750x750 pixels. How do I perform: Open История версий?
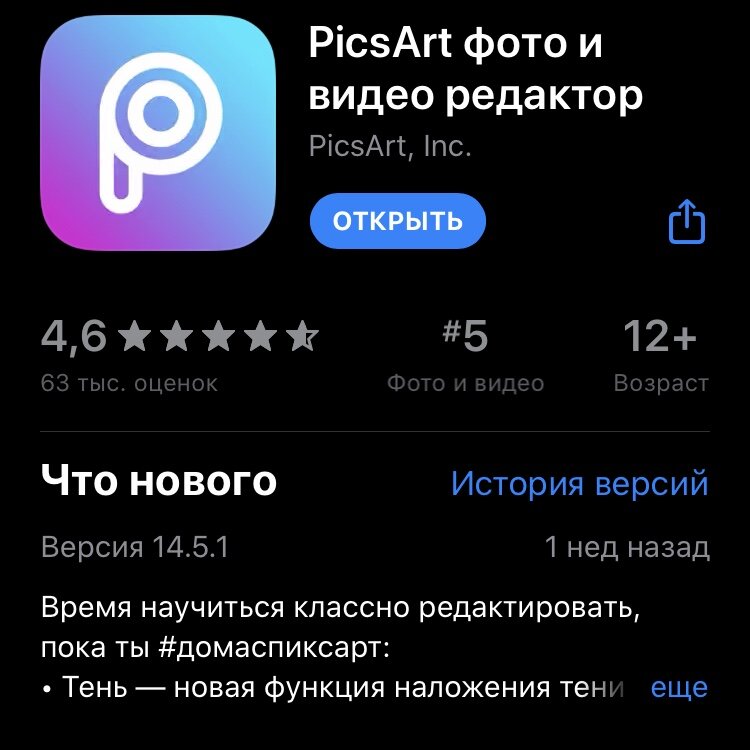coord(579,484)
